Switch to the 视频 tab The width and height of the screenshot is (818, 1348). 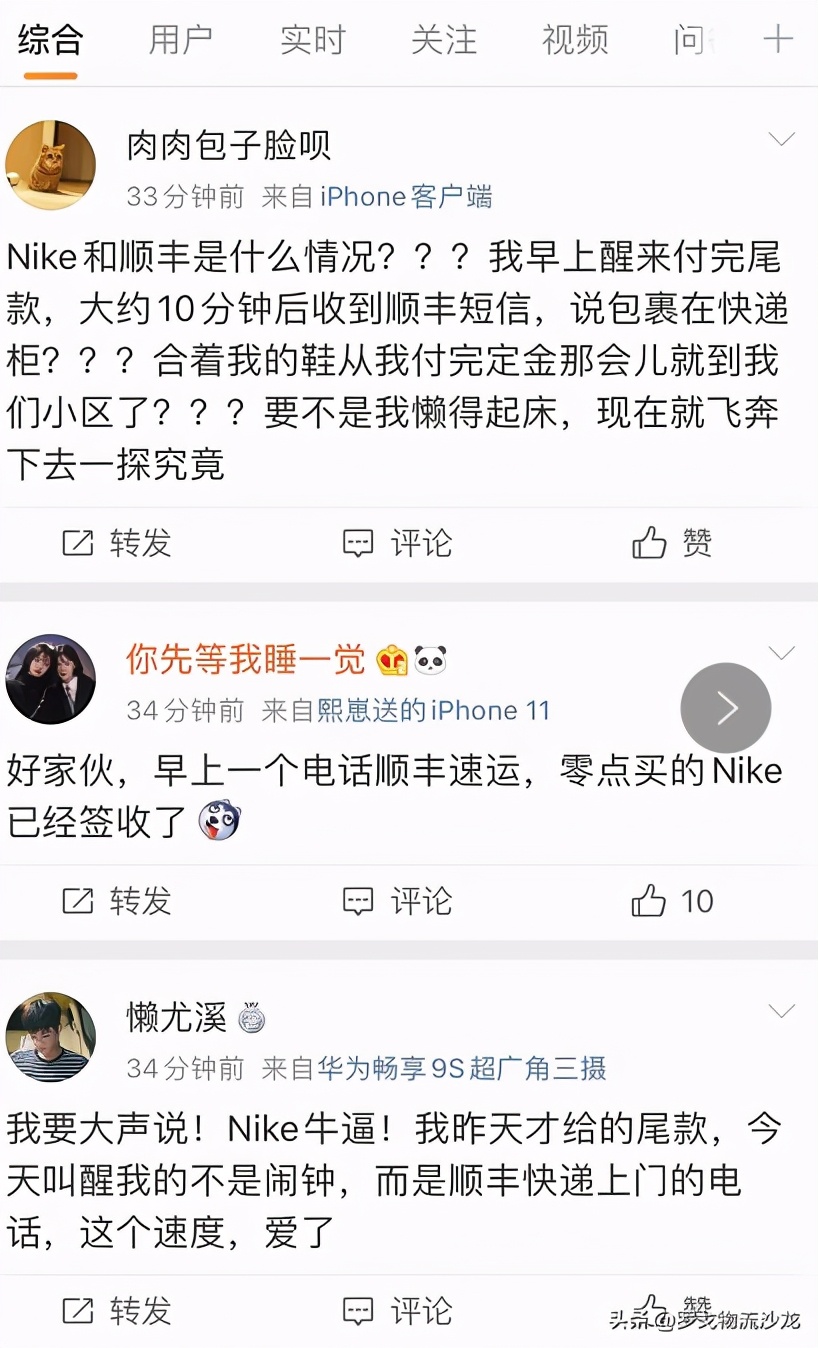575,41
